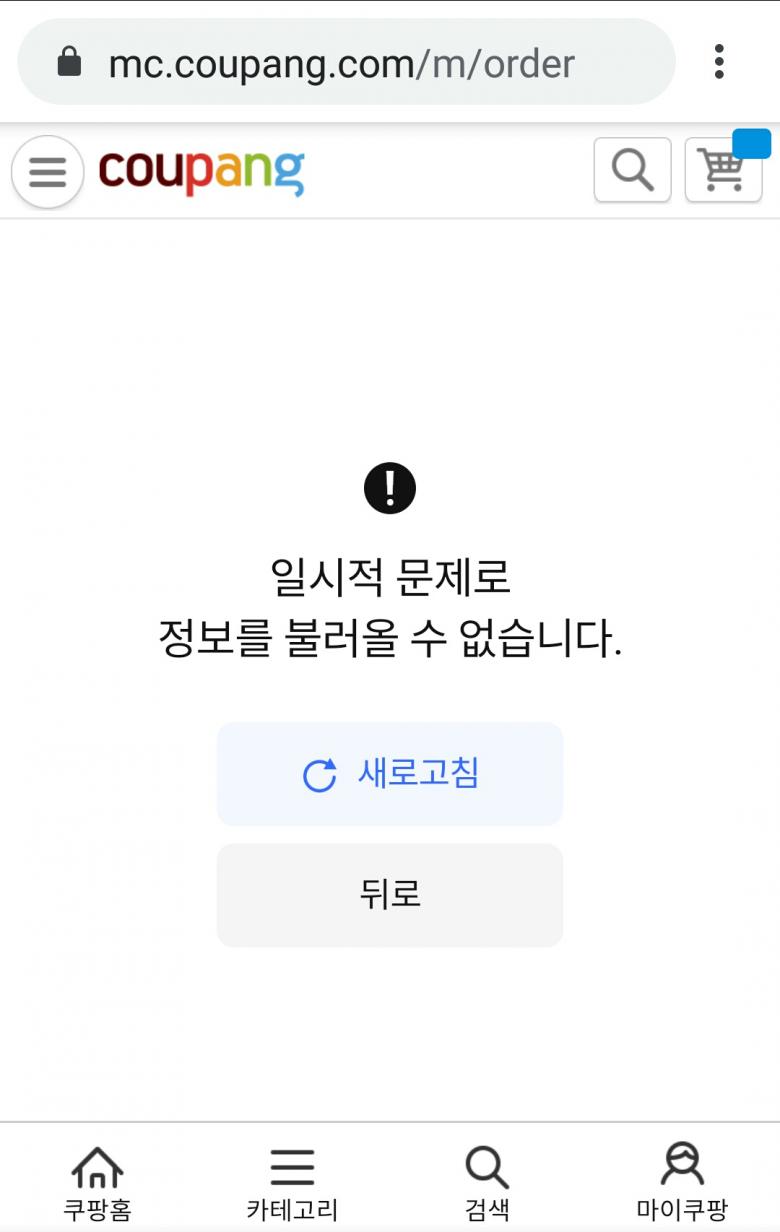Open the hamburger drawer menu
The height and width of the screenshot is (1232, 780).
(47, 172)
